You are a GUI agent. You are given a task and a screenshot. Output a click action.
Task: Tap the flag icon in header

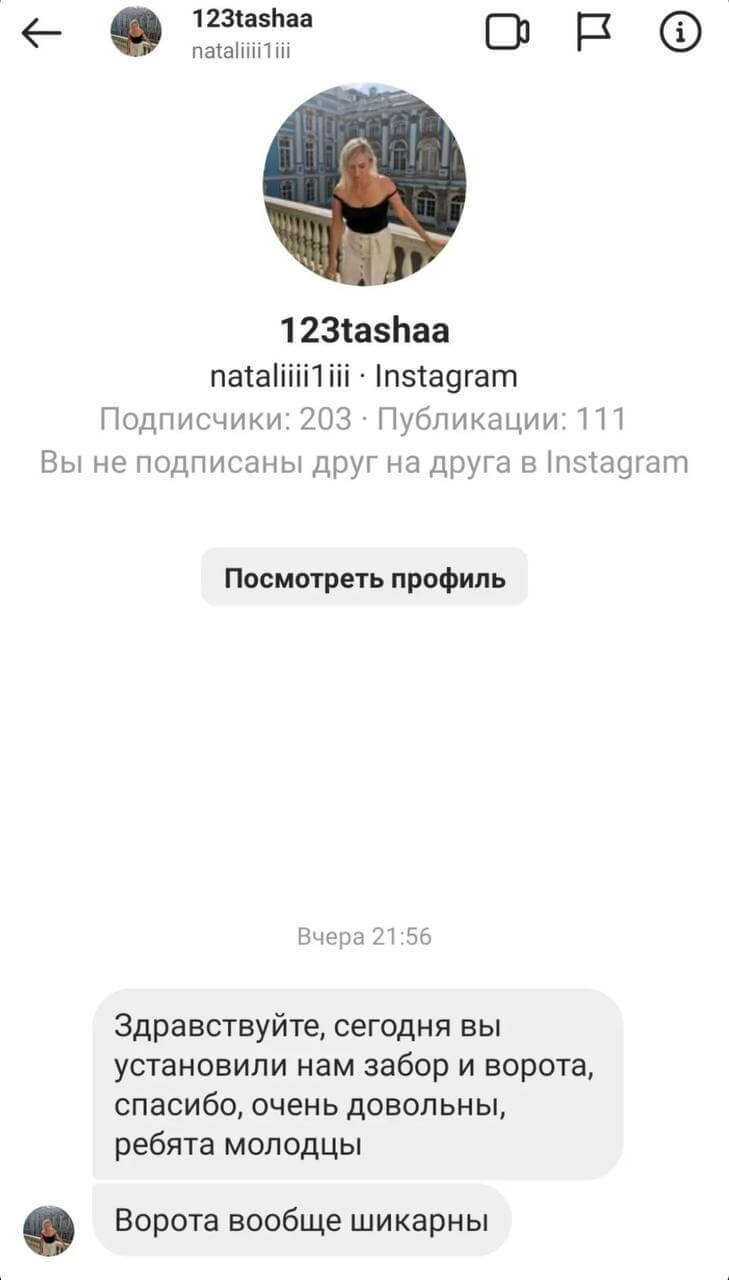click(594, 34)
